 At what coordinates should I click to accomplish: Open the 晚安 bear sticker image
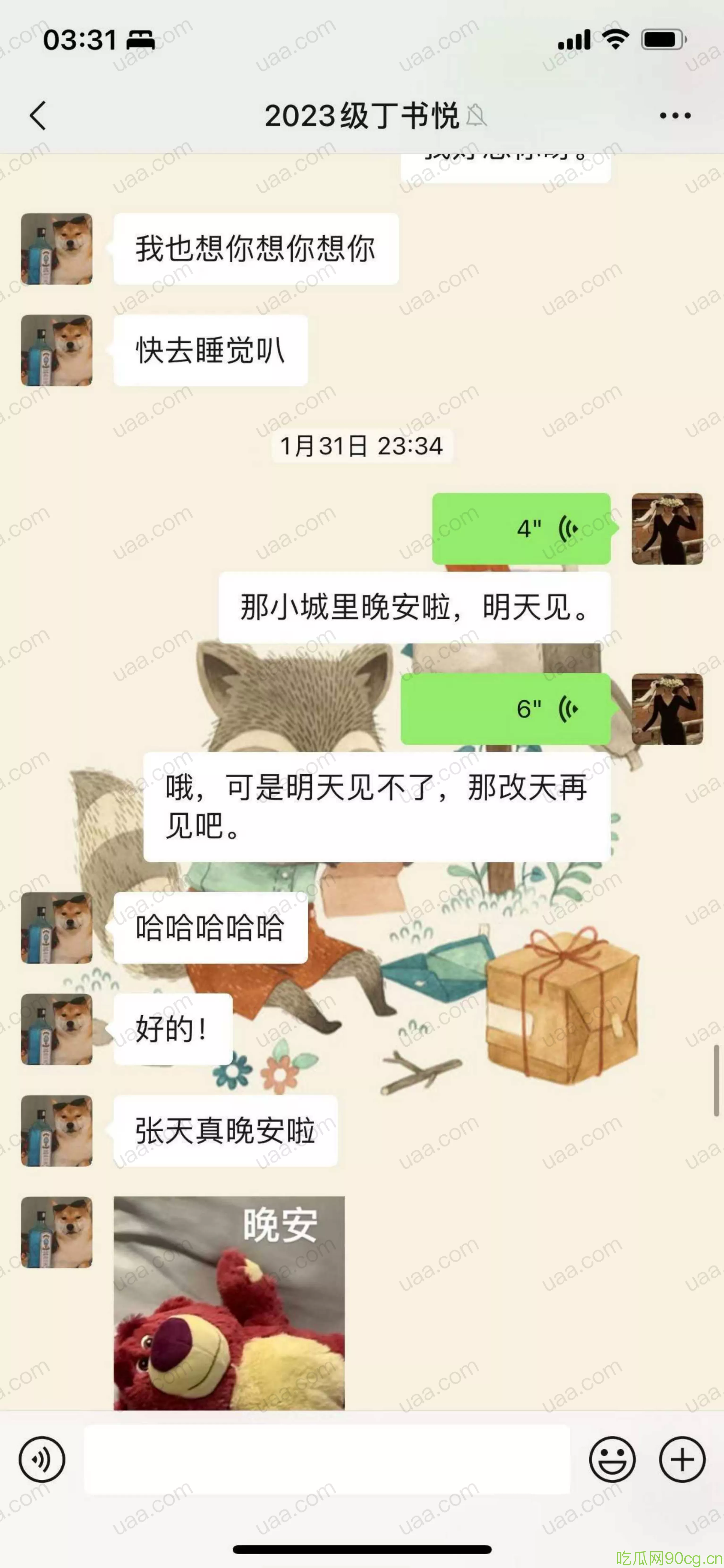(x=229, y=1303)
